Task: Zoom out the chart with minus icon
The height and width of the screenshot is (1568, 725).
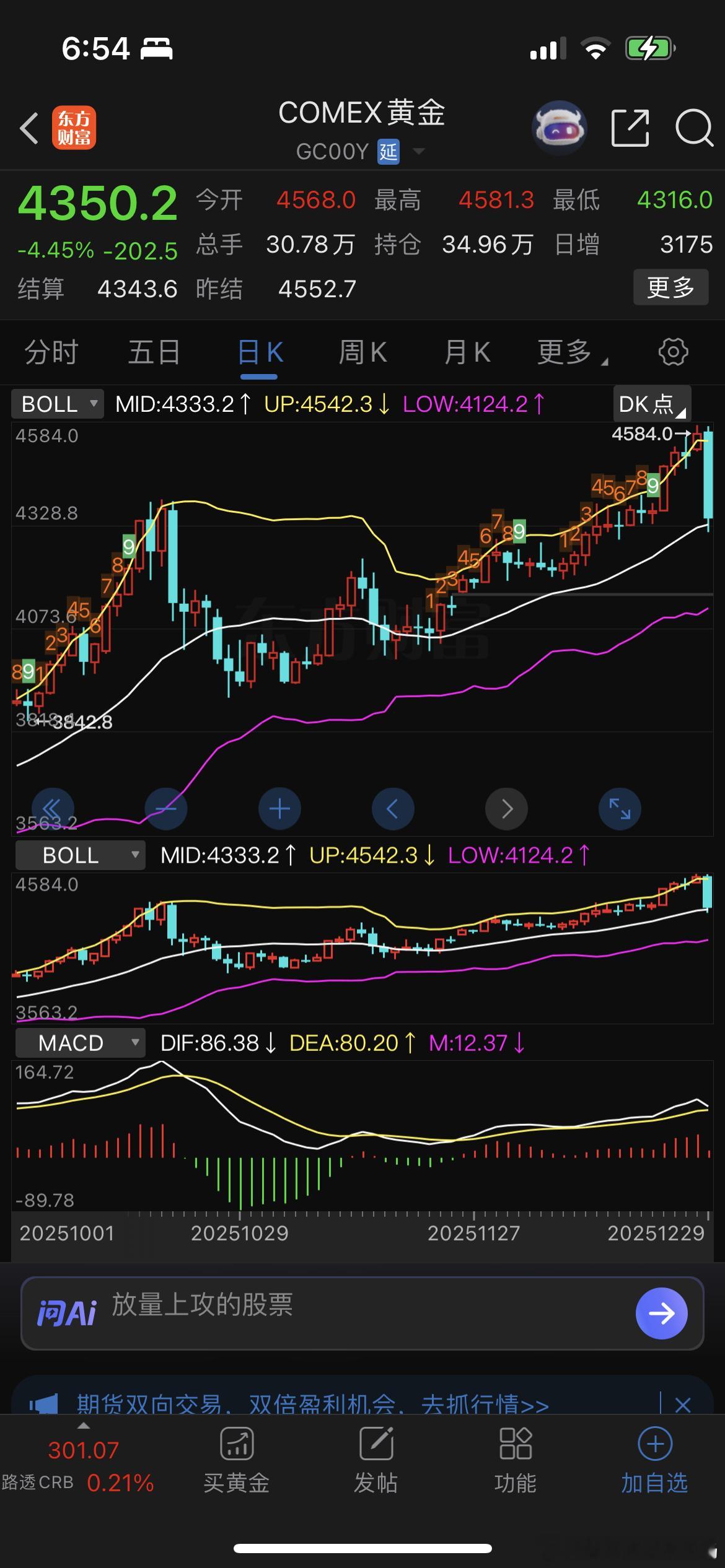Action: (x=165, y=808)
